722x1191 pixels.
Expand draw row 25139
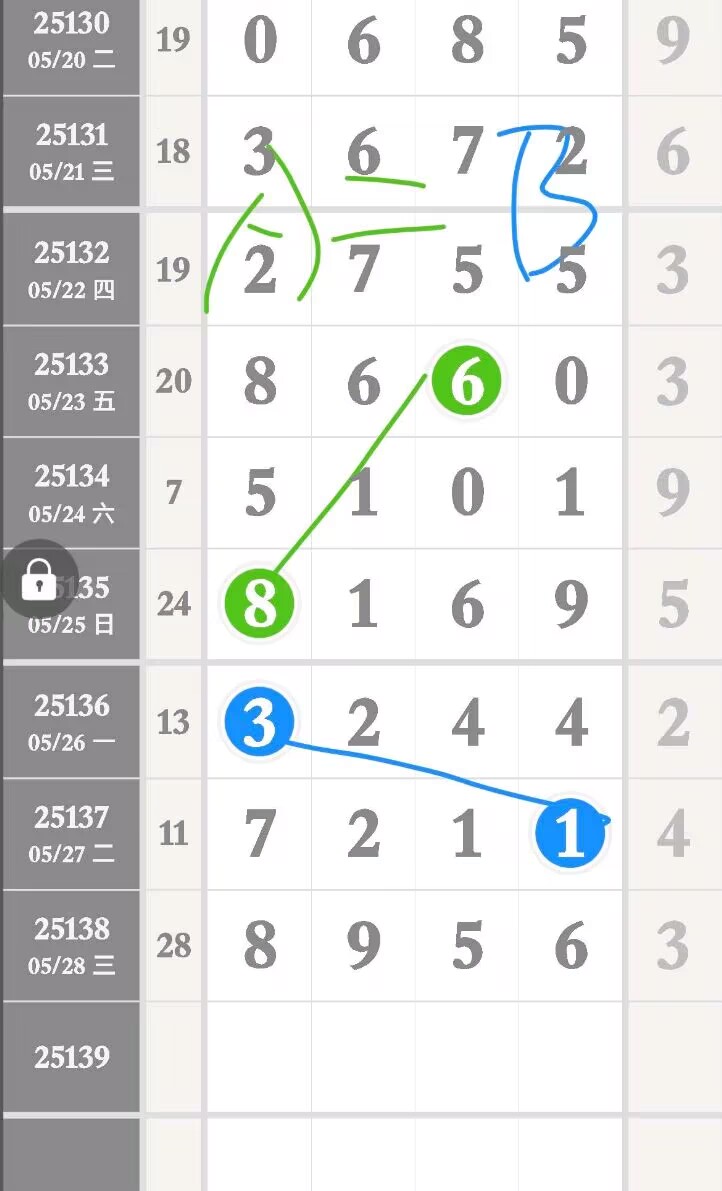70,1056
